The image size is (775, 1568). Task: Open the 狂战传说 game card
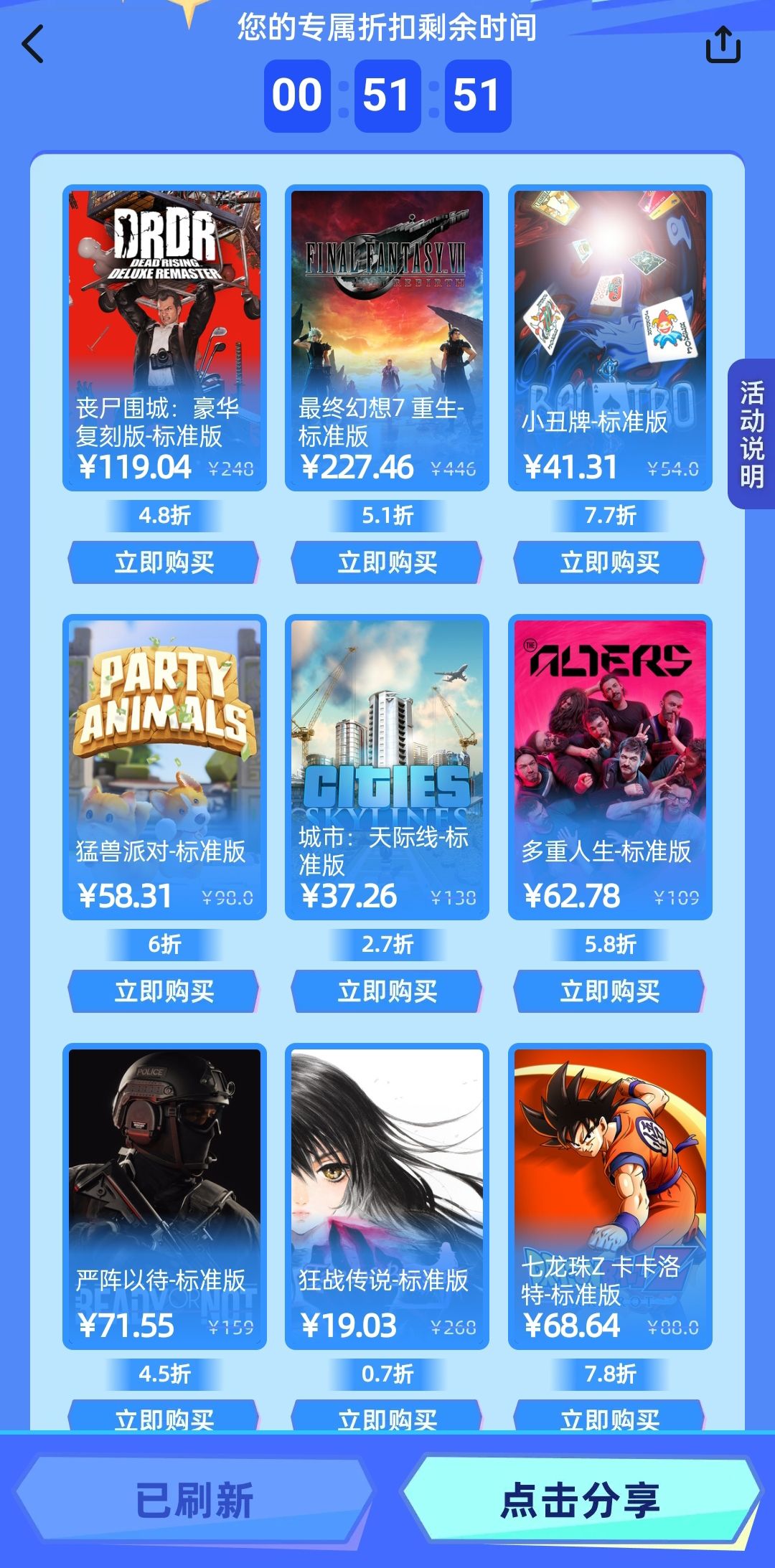click(x=387, y=1196)
